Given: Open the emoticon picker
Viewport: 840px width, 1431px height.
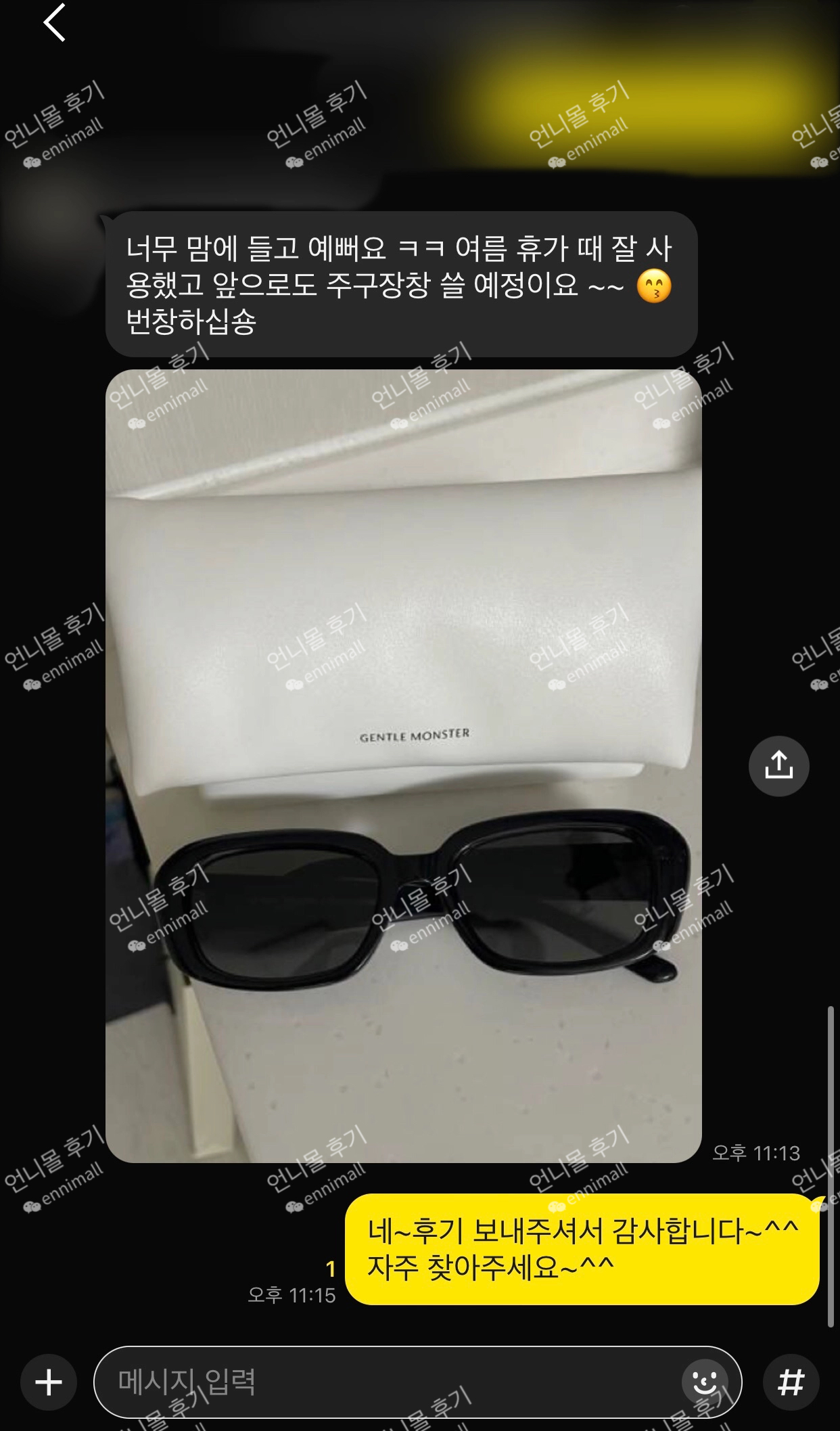Looking at the screenshot, I should [704, 1382].
